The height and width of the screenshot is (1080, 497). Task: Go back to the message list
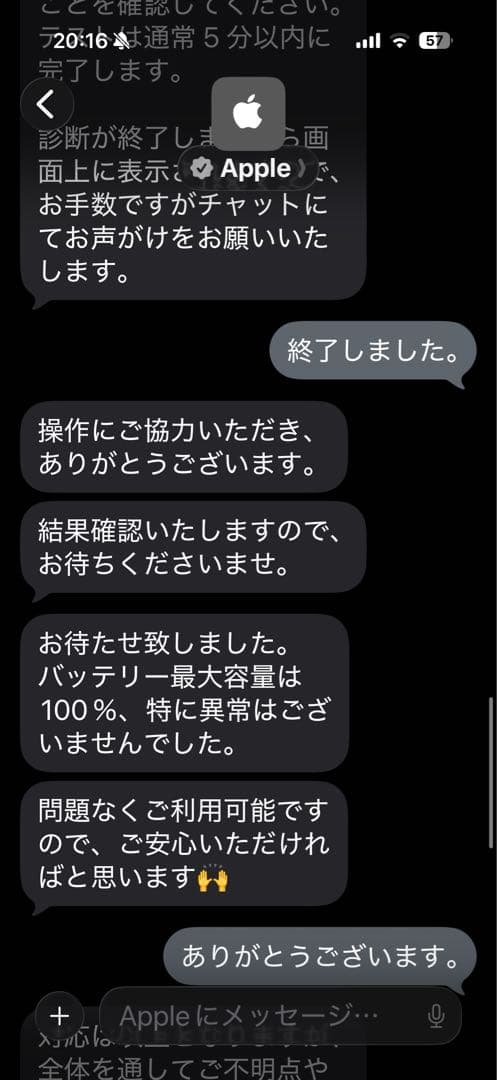click(x=46, y=104)
